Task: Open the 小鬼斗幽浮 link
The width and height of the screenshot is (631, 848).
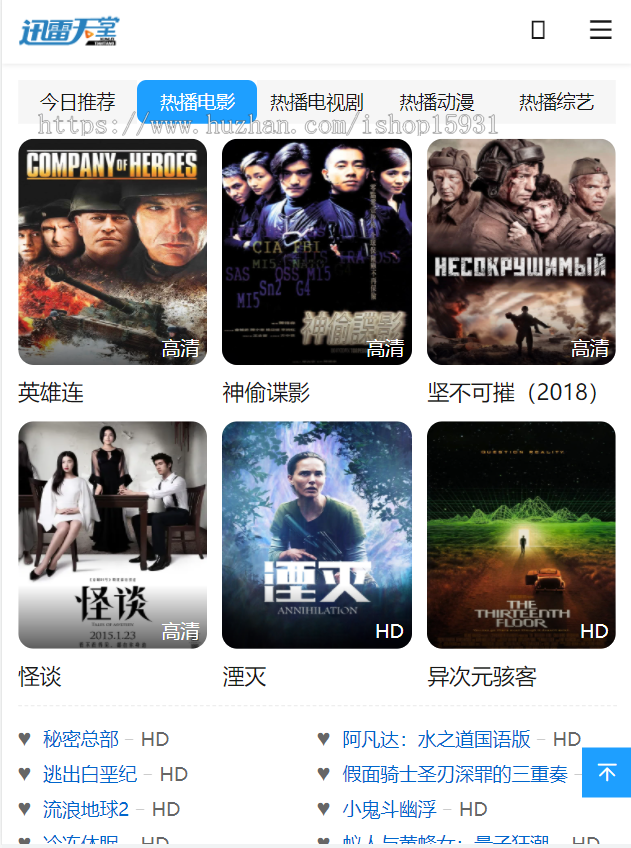Action: (x=389, y=809)
